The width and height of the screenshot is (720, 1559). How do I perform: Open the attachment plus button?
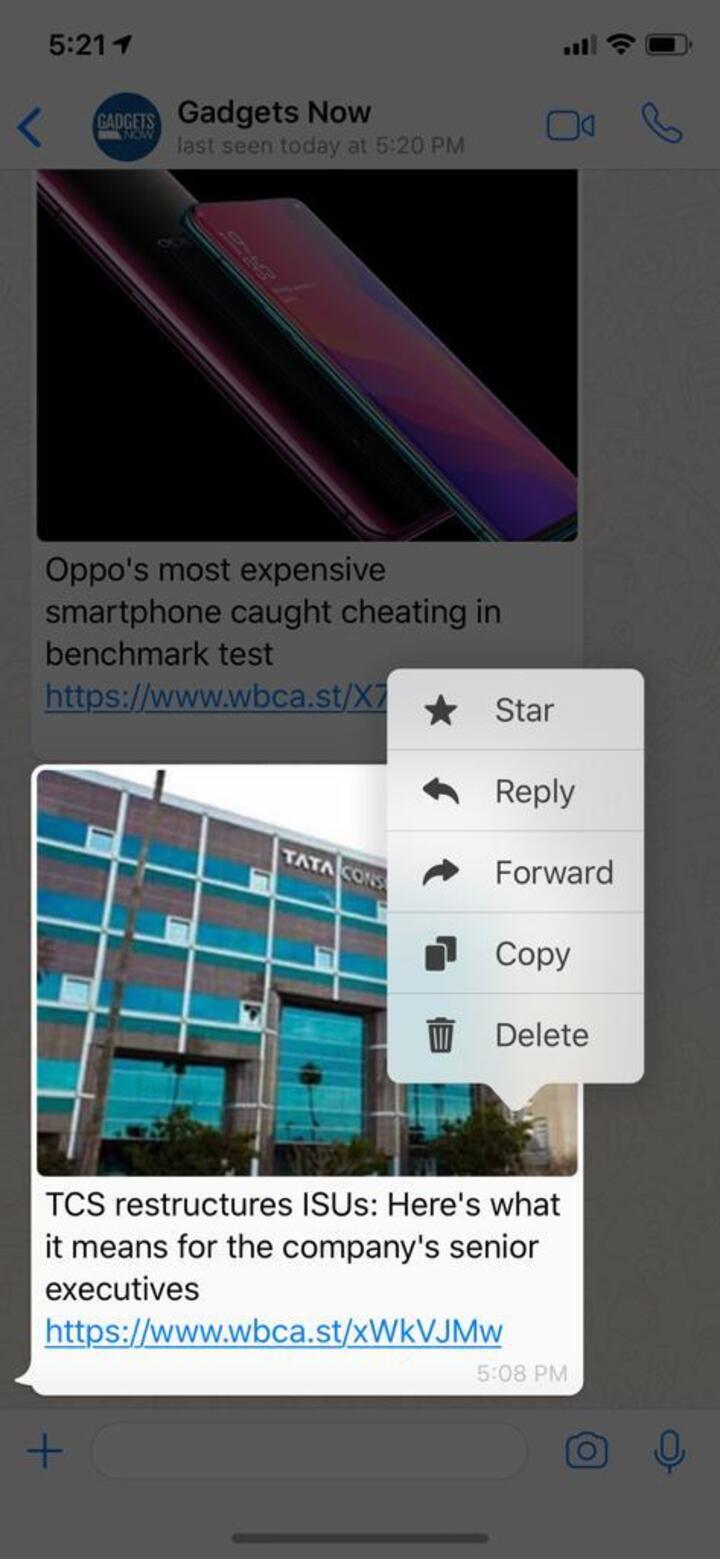44,1451
